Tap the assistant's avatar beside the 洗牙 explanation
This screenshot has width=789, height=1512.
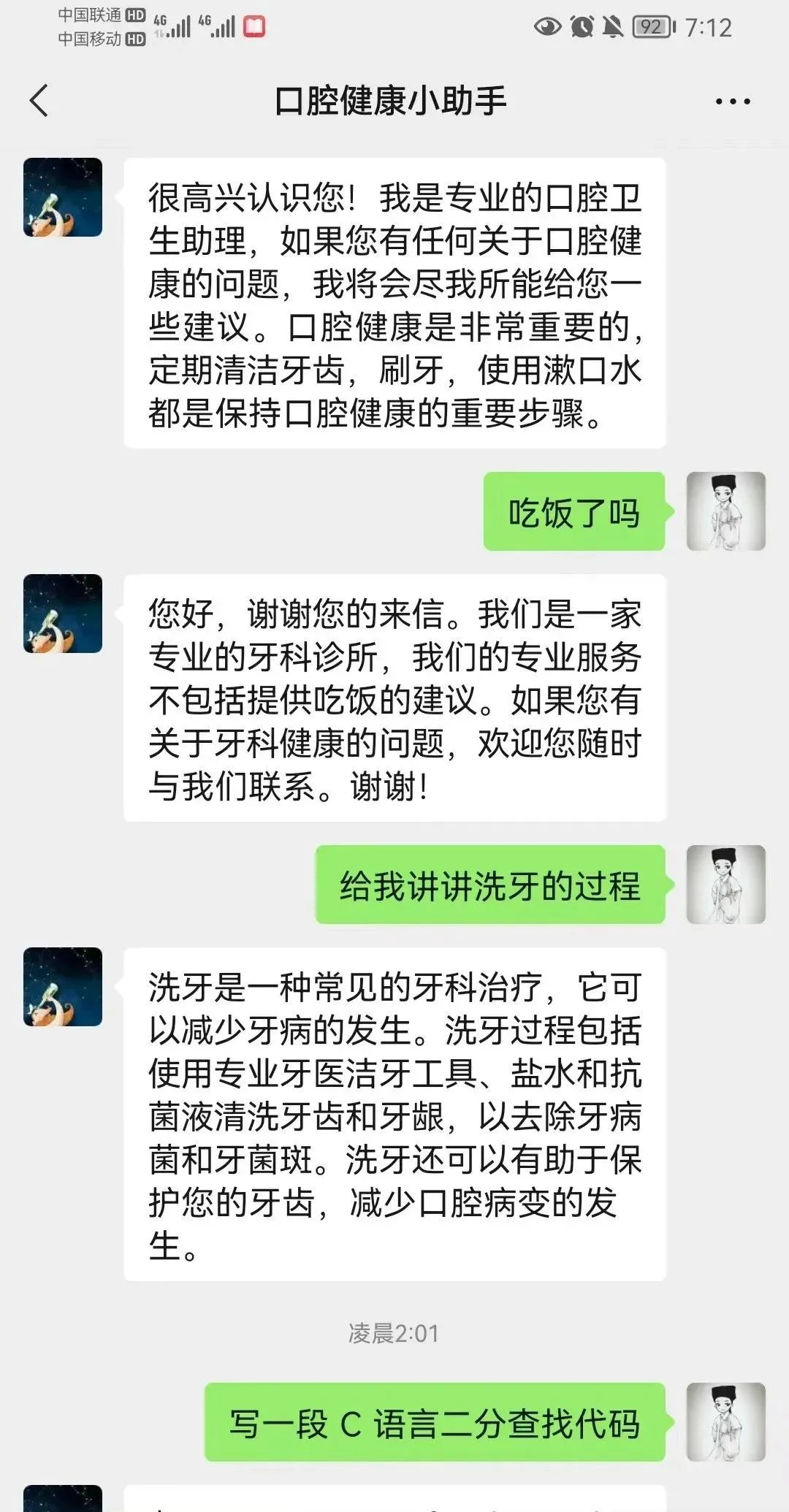63,987
